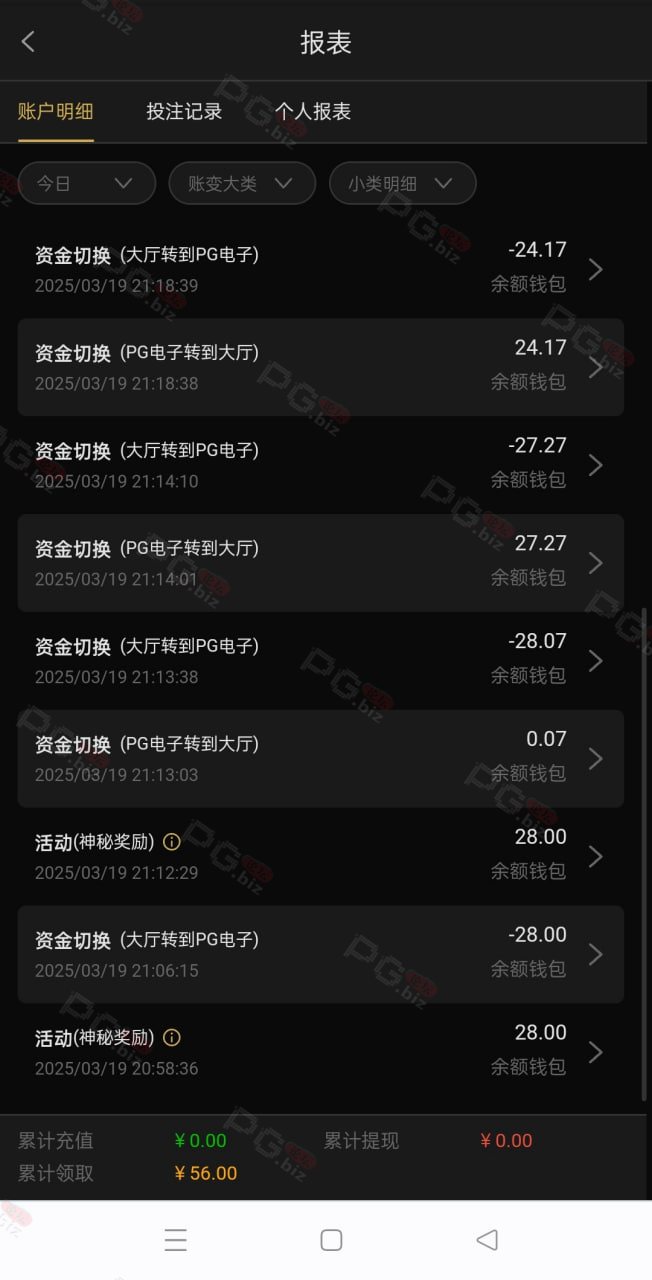652x1280 pixels.
Task: Open the 27.27 transfer record at 21:14:01
Action: pos(321,563)
